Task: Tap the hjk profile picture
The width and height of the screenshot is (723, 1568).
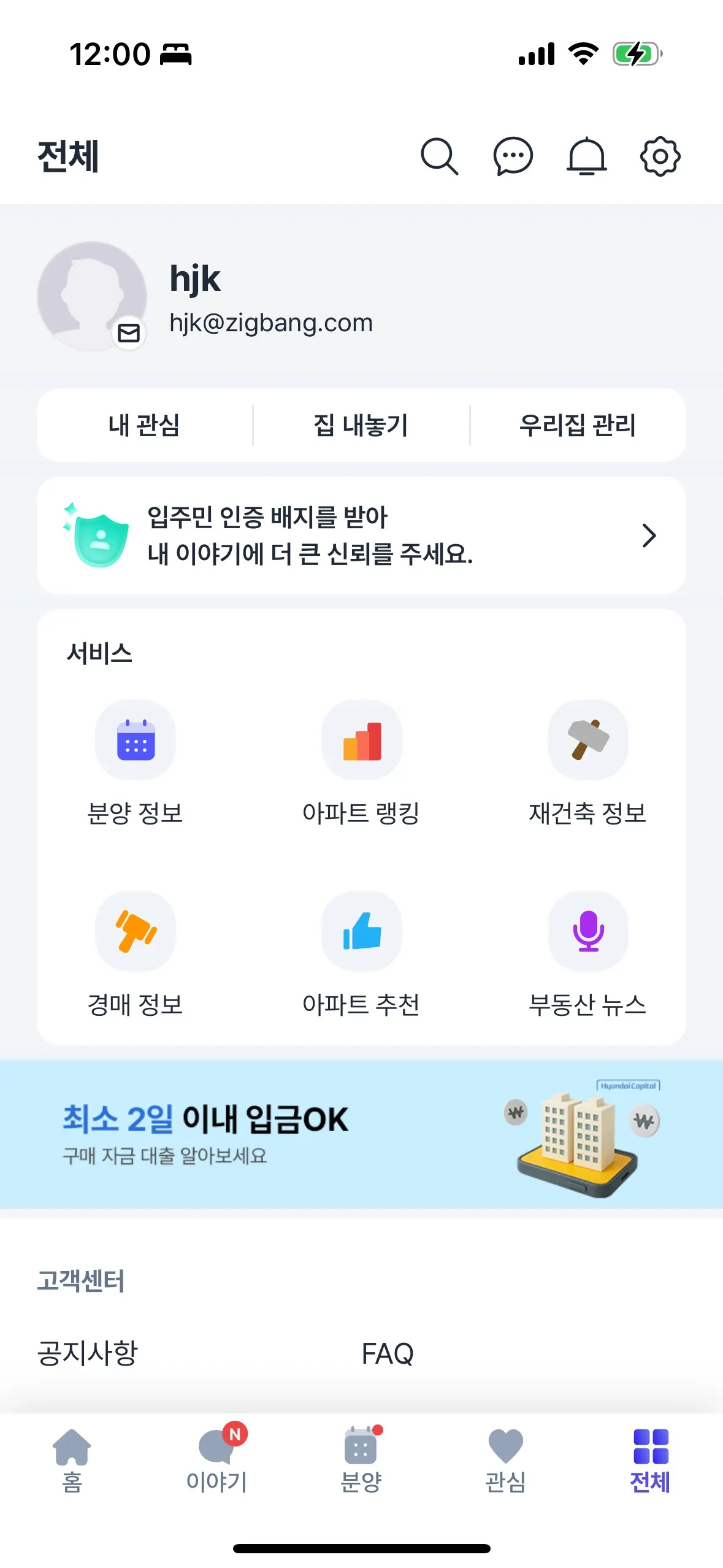Action: (92, 296)
